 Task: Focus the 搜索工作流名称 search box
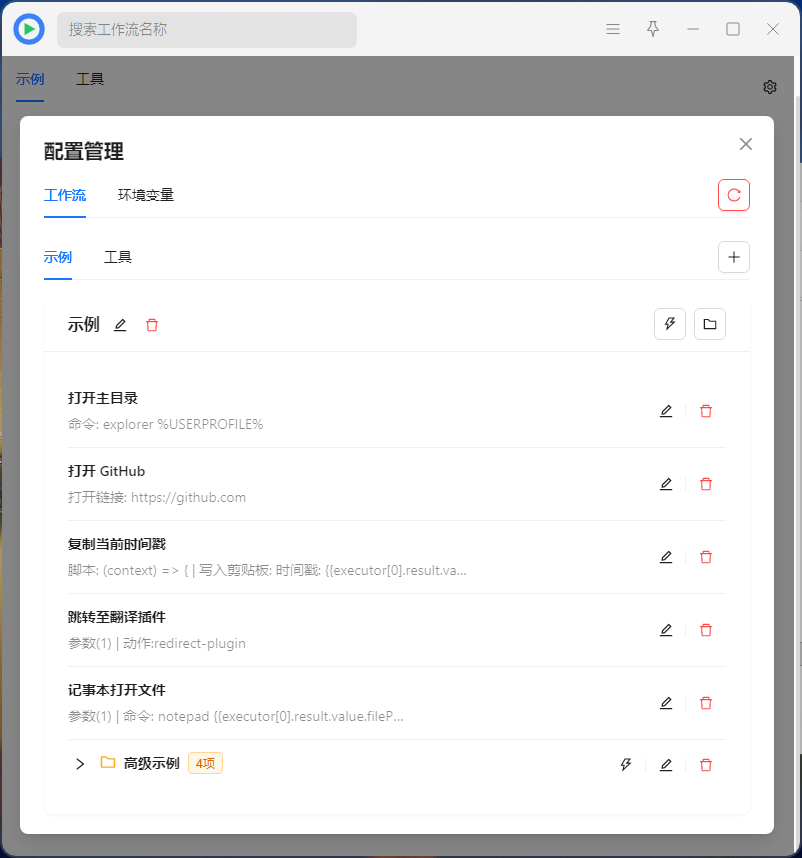[x=206, y=30]
